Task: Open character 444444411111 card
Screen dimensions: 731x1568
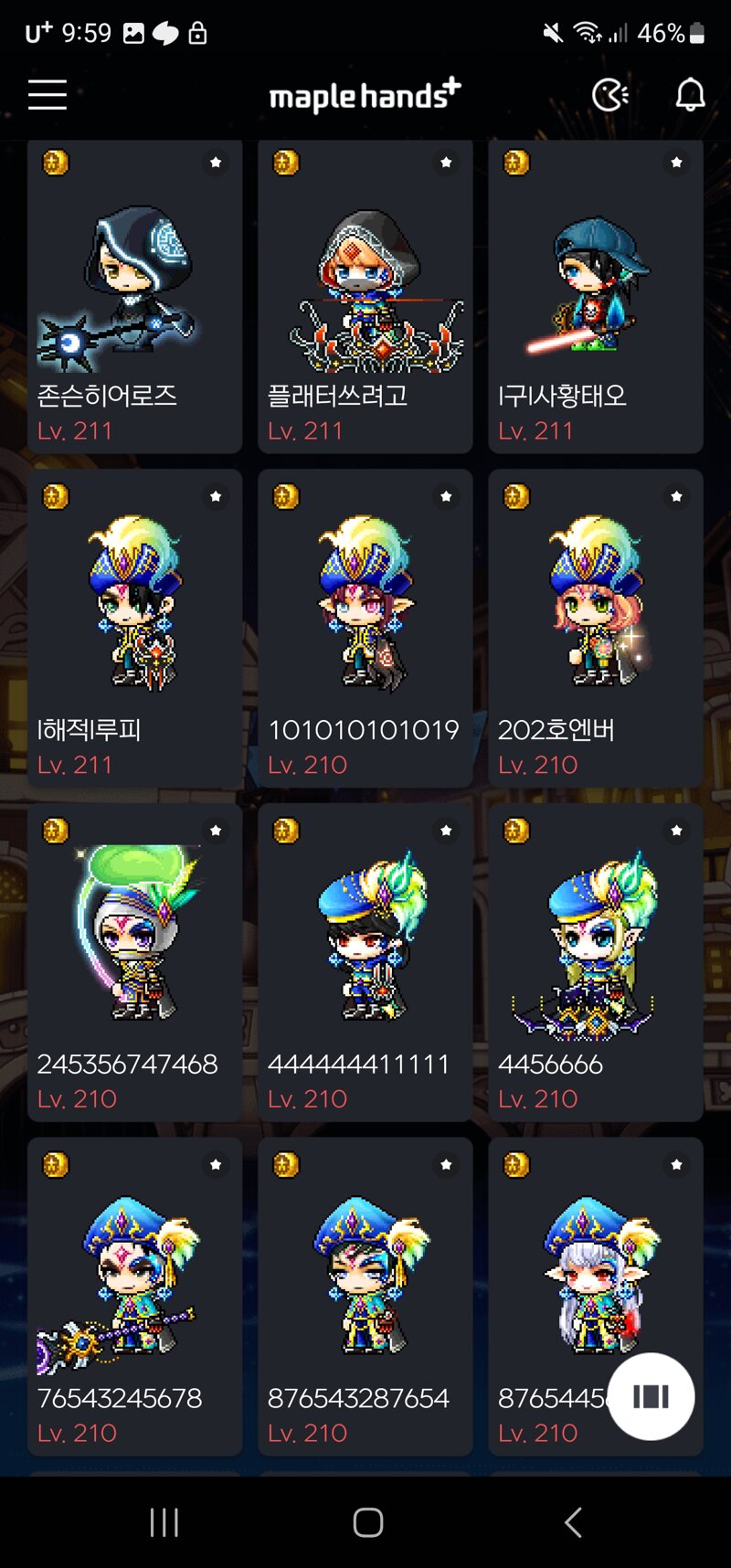Action: 365,964
